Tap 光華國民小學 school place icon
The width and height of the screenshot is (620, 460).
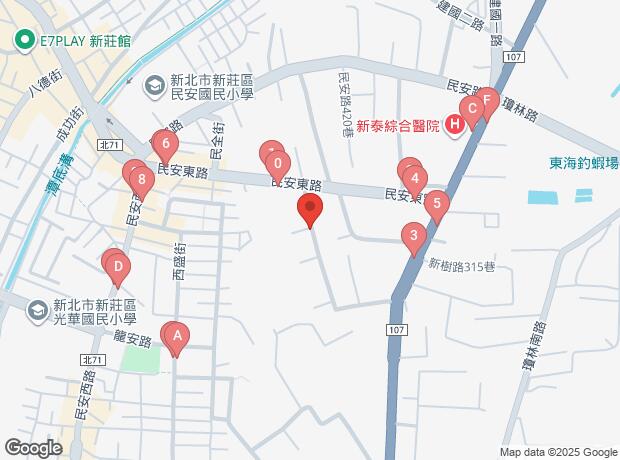(x=38, y=311)
